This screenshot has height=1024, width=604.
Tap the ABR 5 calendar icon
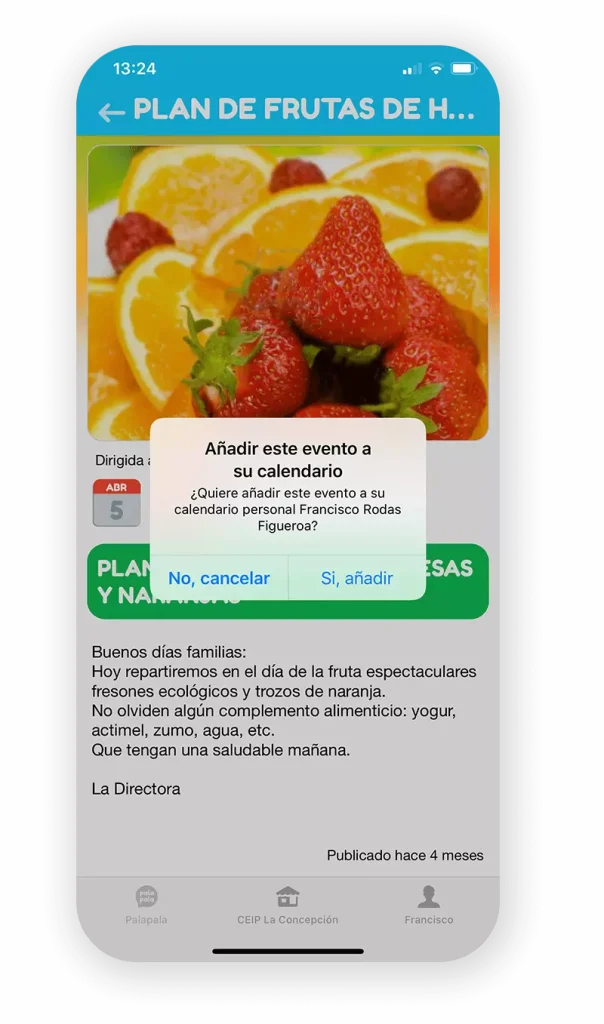(117, 502)
